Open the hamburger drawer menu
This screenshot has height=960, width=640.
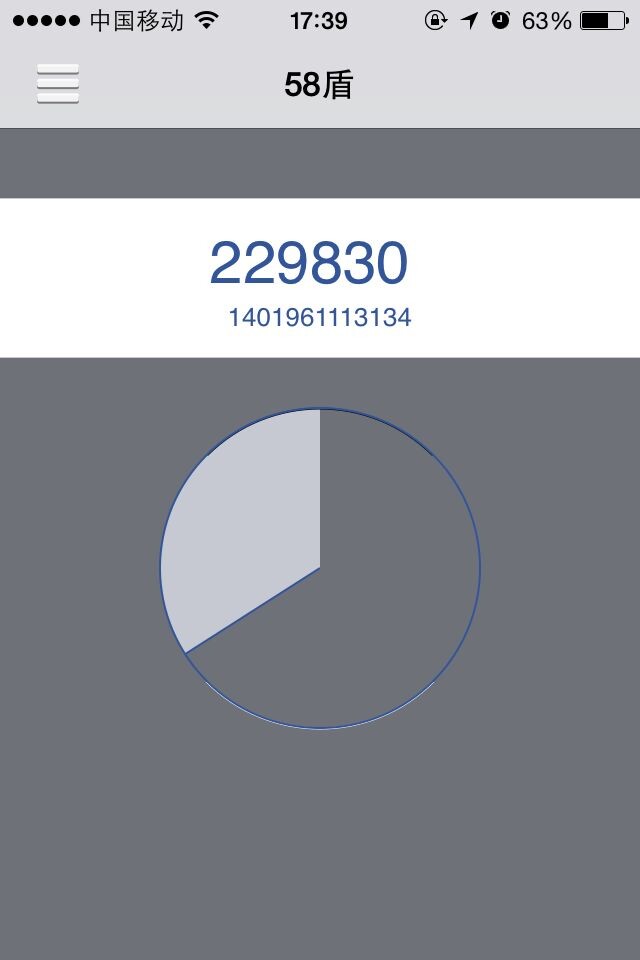click(58, 84)
